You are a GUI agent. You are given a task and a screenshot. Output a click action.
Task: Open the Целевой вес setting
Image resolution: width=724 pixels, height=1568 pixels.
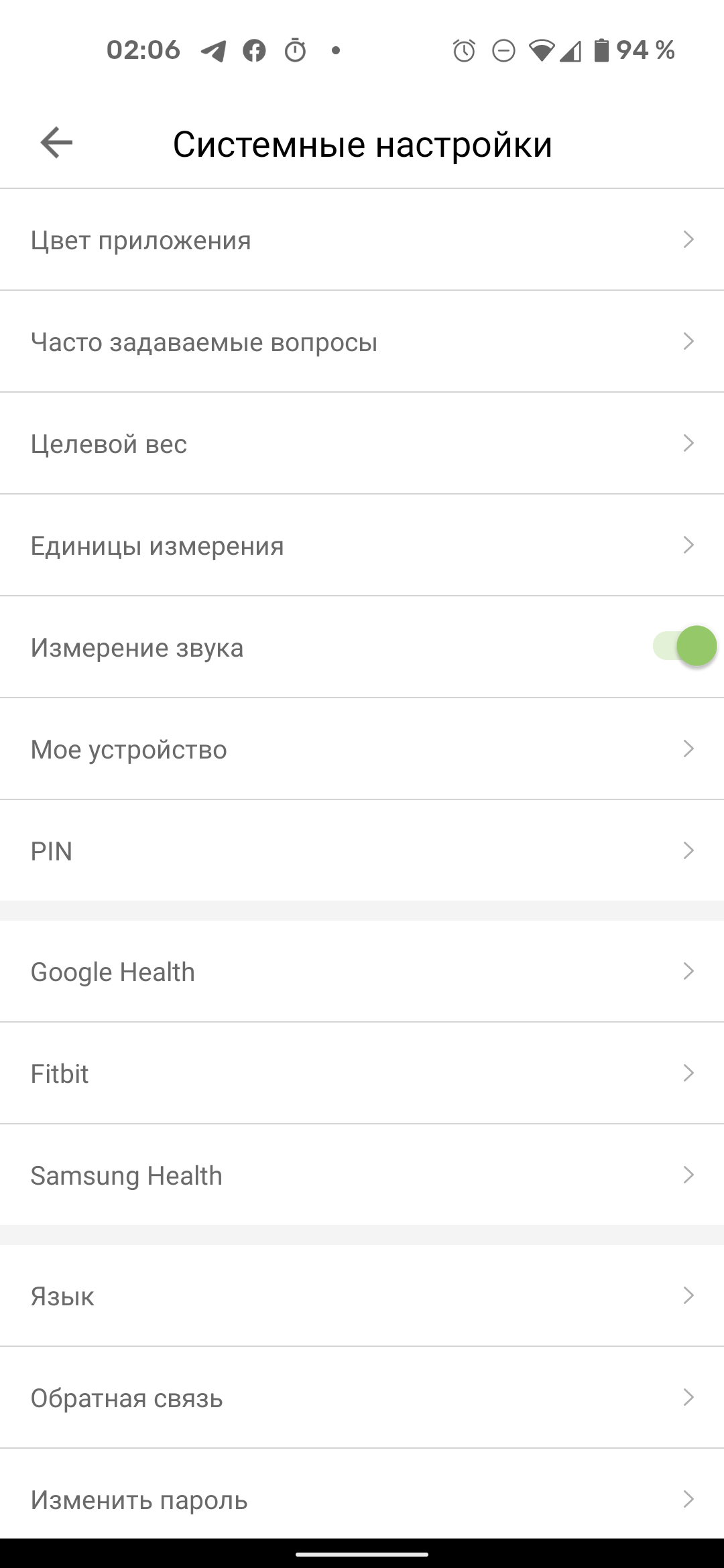point(362,444)
